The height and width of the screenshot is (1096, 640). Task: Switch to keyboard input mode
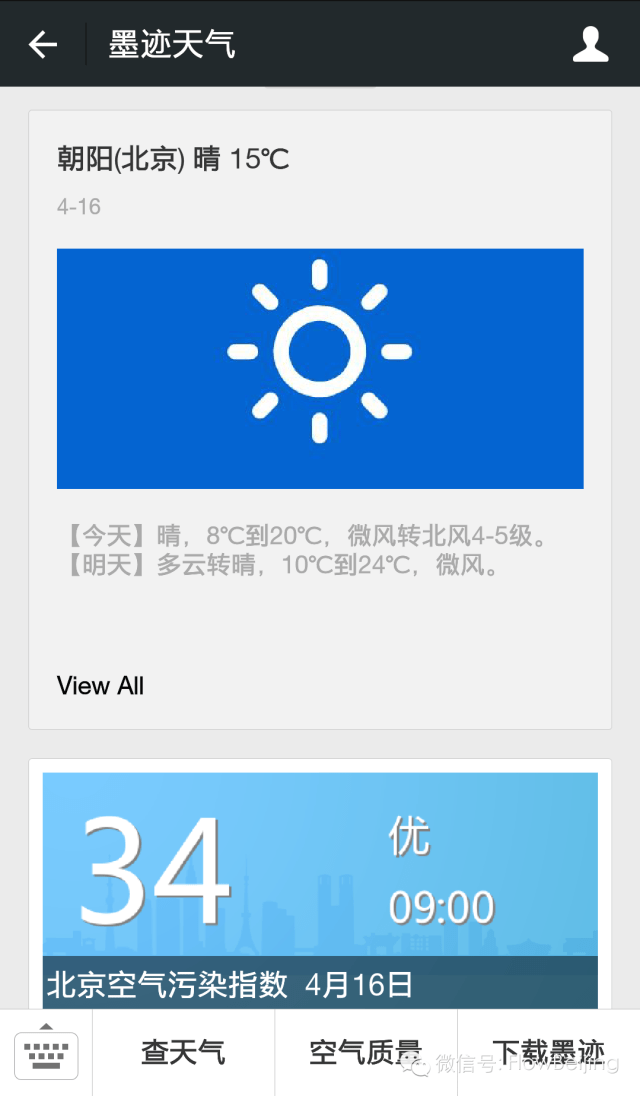click(46, 1053)
